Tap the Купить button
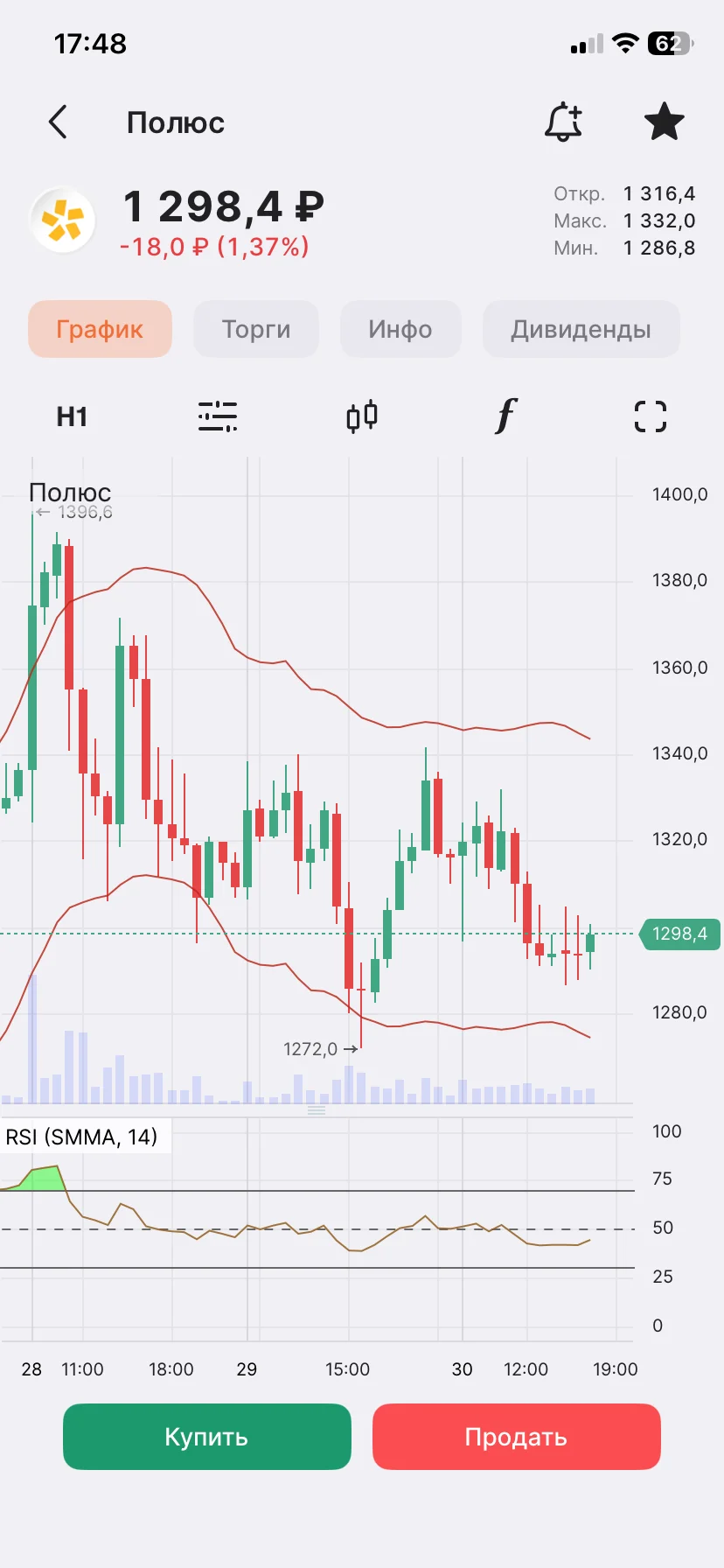This screenshot has height=1568, width=724. [207, 1437]
